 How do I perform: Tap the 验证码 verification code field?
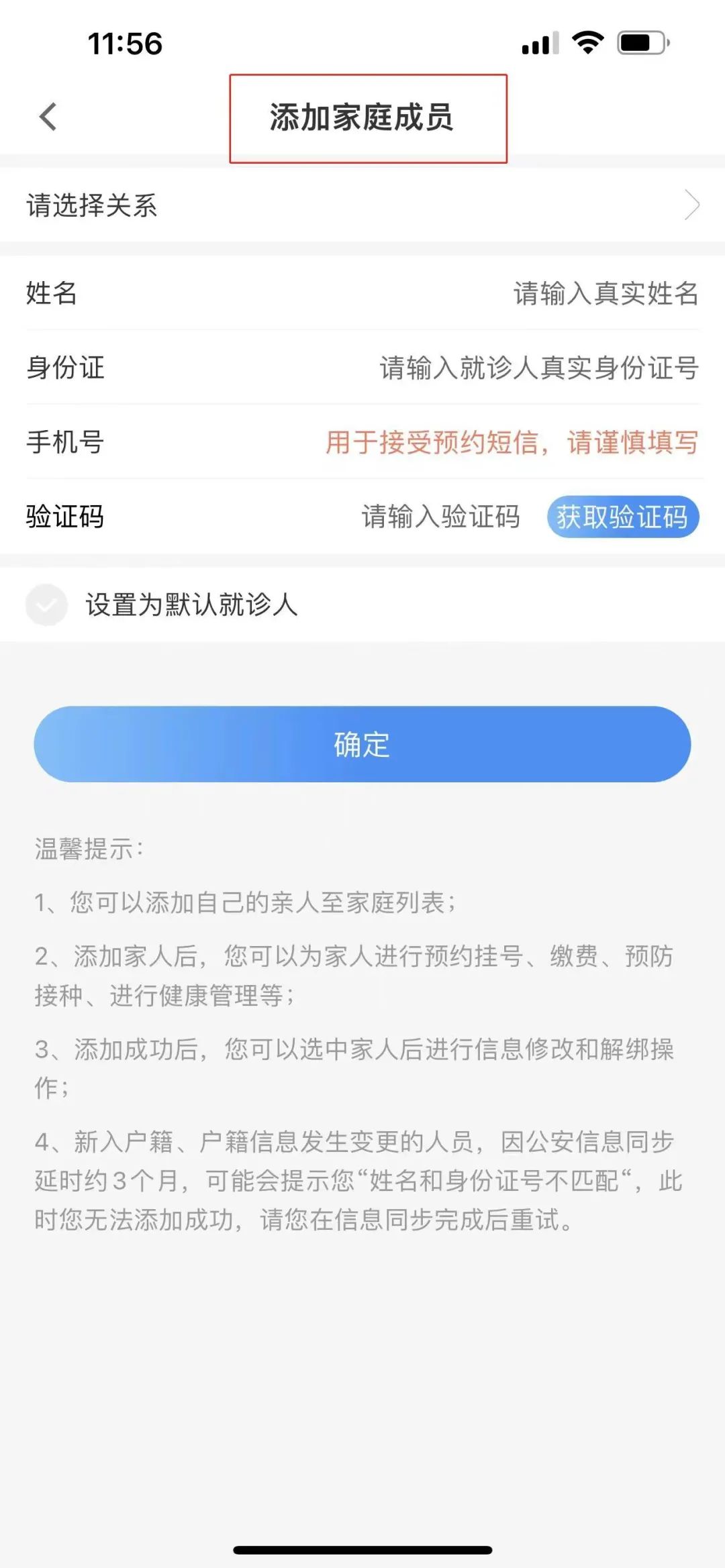(x=440, y=517)
